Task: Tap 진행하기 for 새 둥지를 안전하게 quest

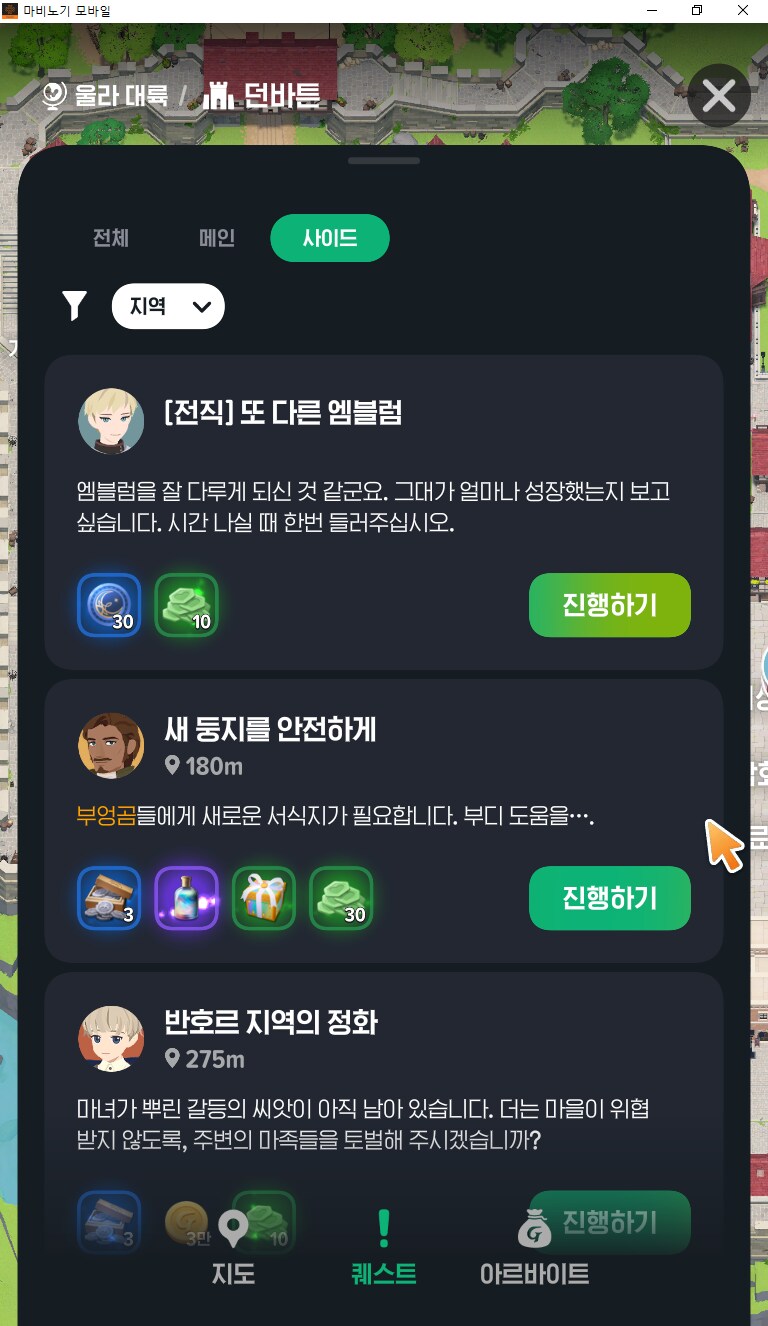Action: tap(609, 898)
